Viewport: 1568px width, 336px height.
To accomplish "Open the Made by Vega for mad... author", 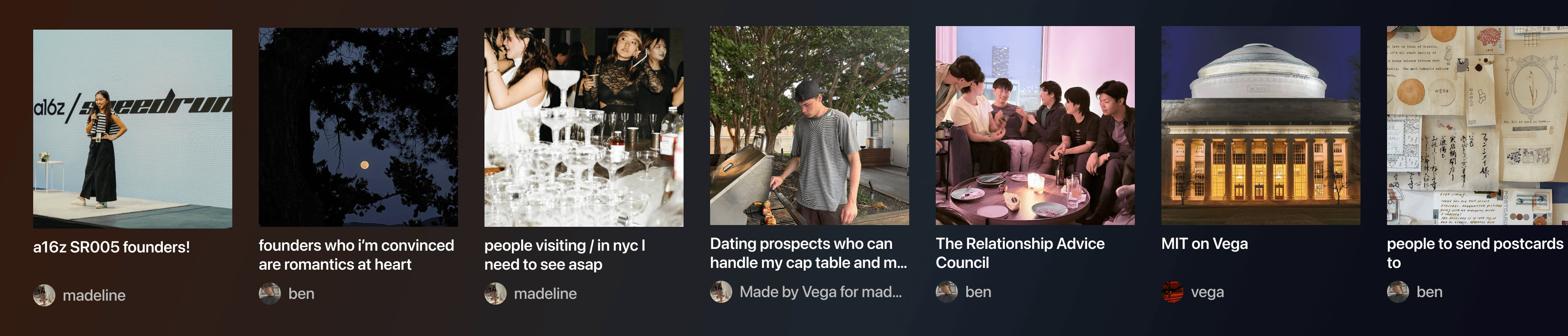I will point(820,292).
